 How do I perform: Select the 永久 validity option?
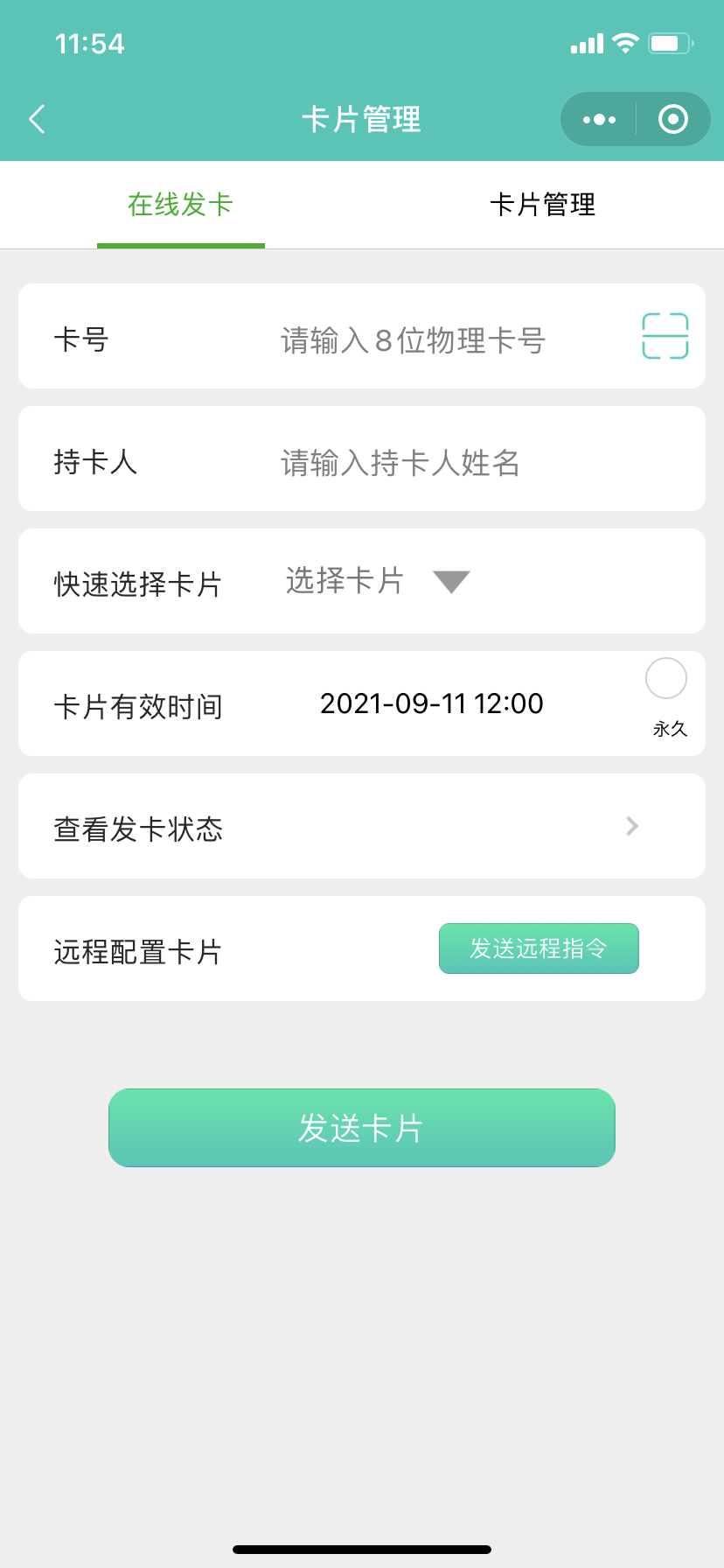point(666,679)
